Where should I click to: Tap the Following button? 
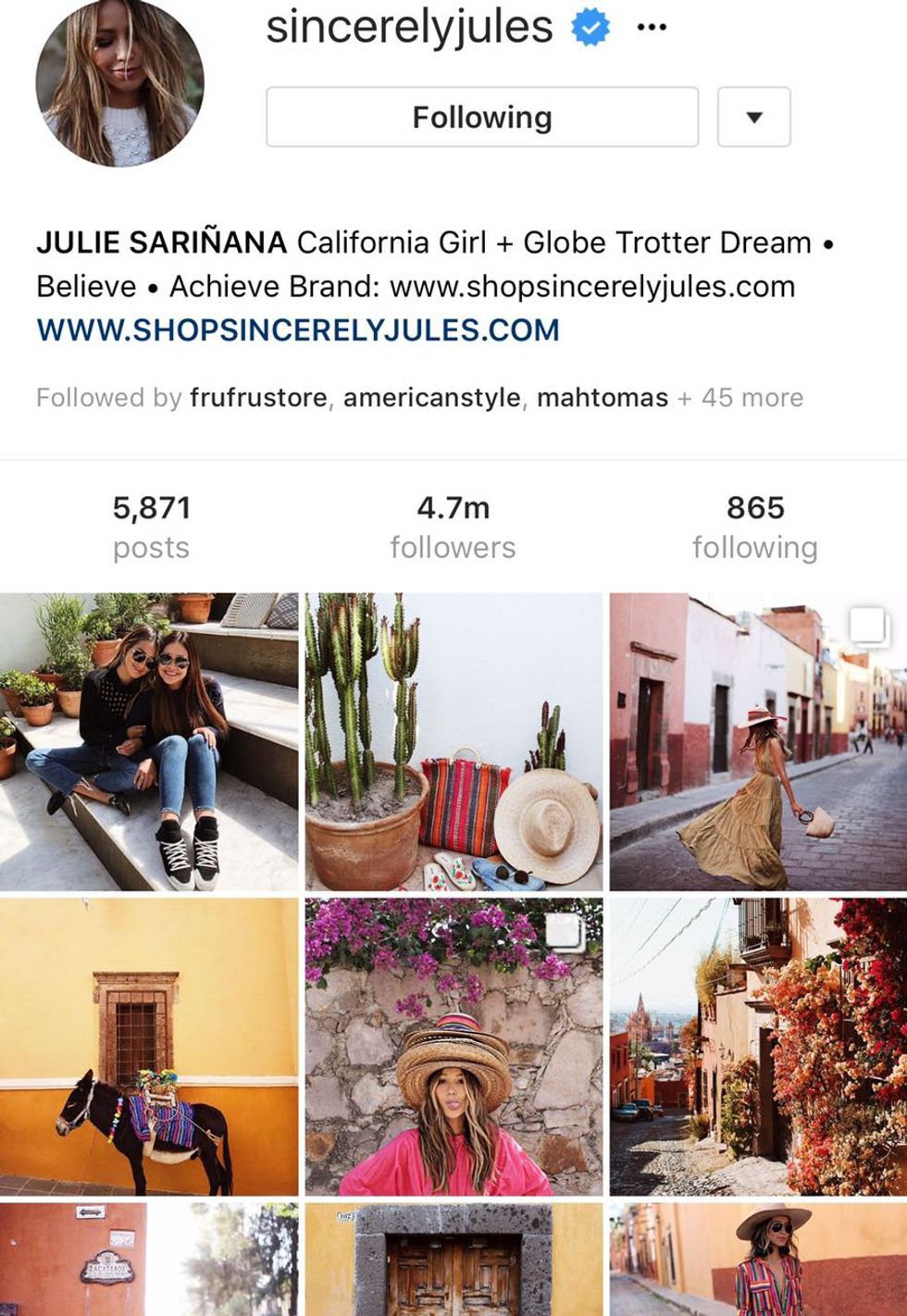coord(481,118)
